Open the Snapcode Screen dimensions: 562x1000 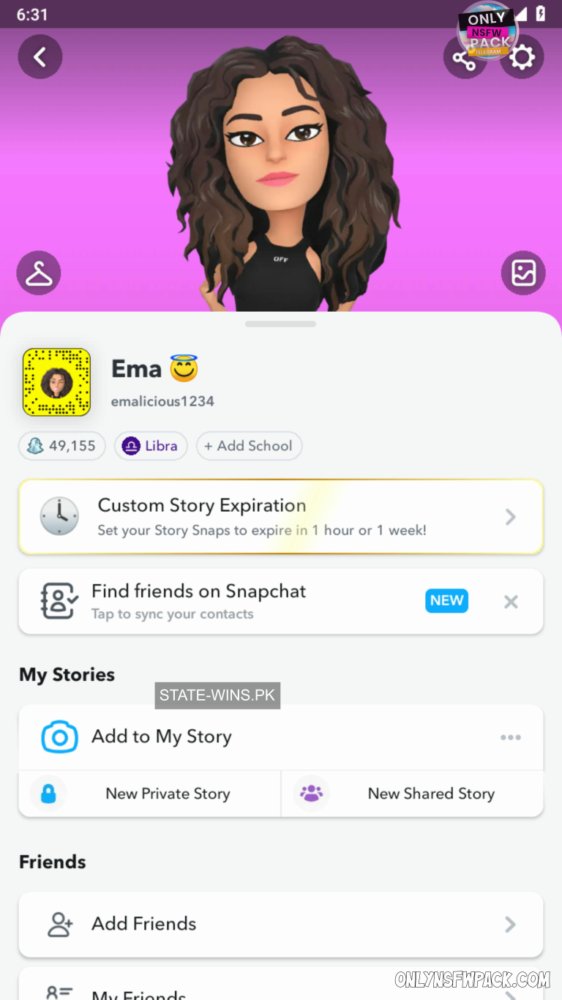tap(56, 382)
